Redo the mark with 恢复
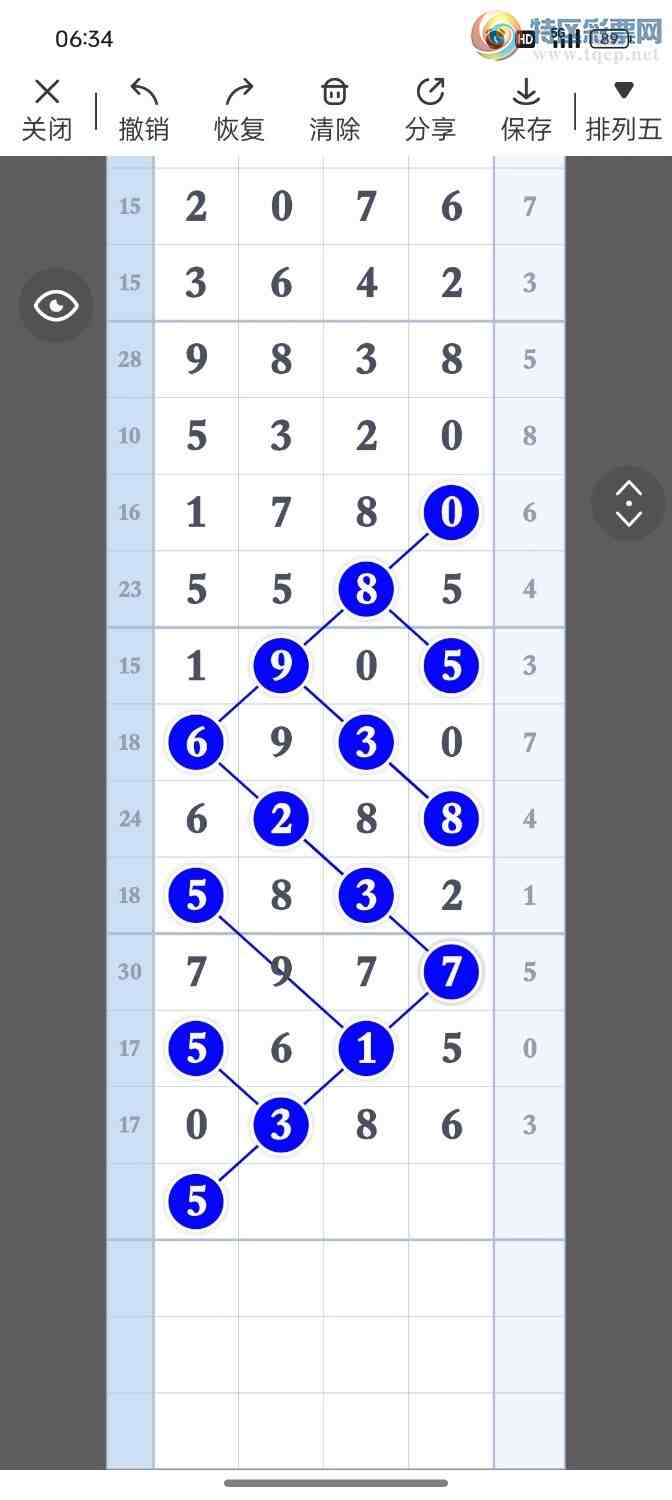672x1500 pixels. click(239, 110)
